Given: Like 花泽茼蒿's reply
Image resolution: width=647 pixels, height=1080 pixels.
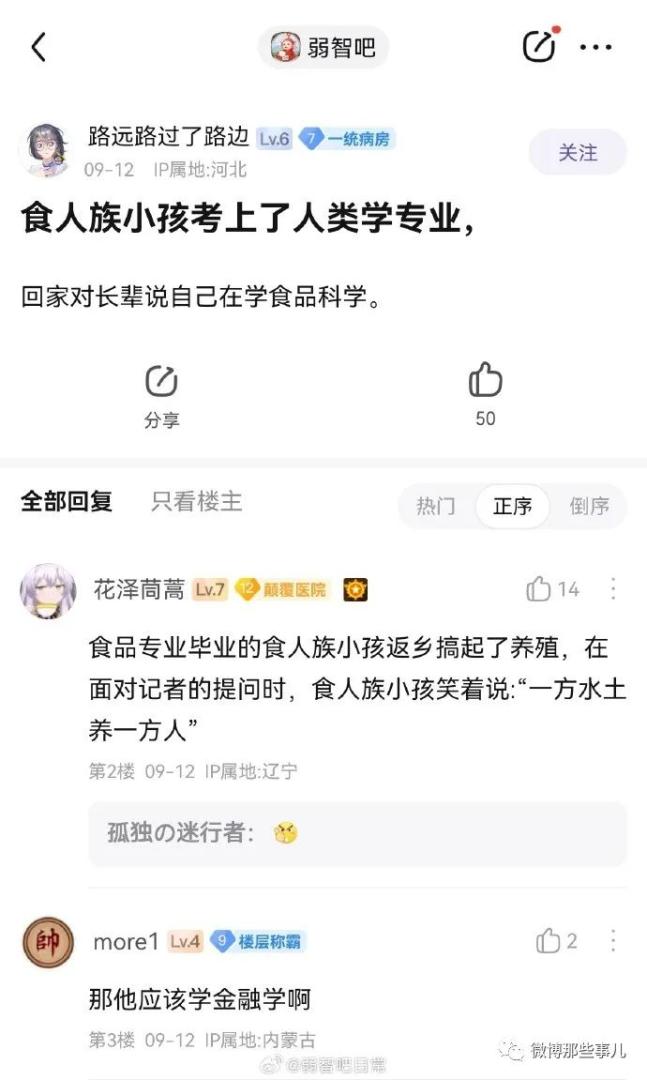Looking at the screenshot, I should pyautogui.click(x=552, y=589).
